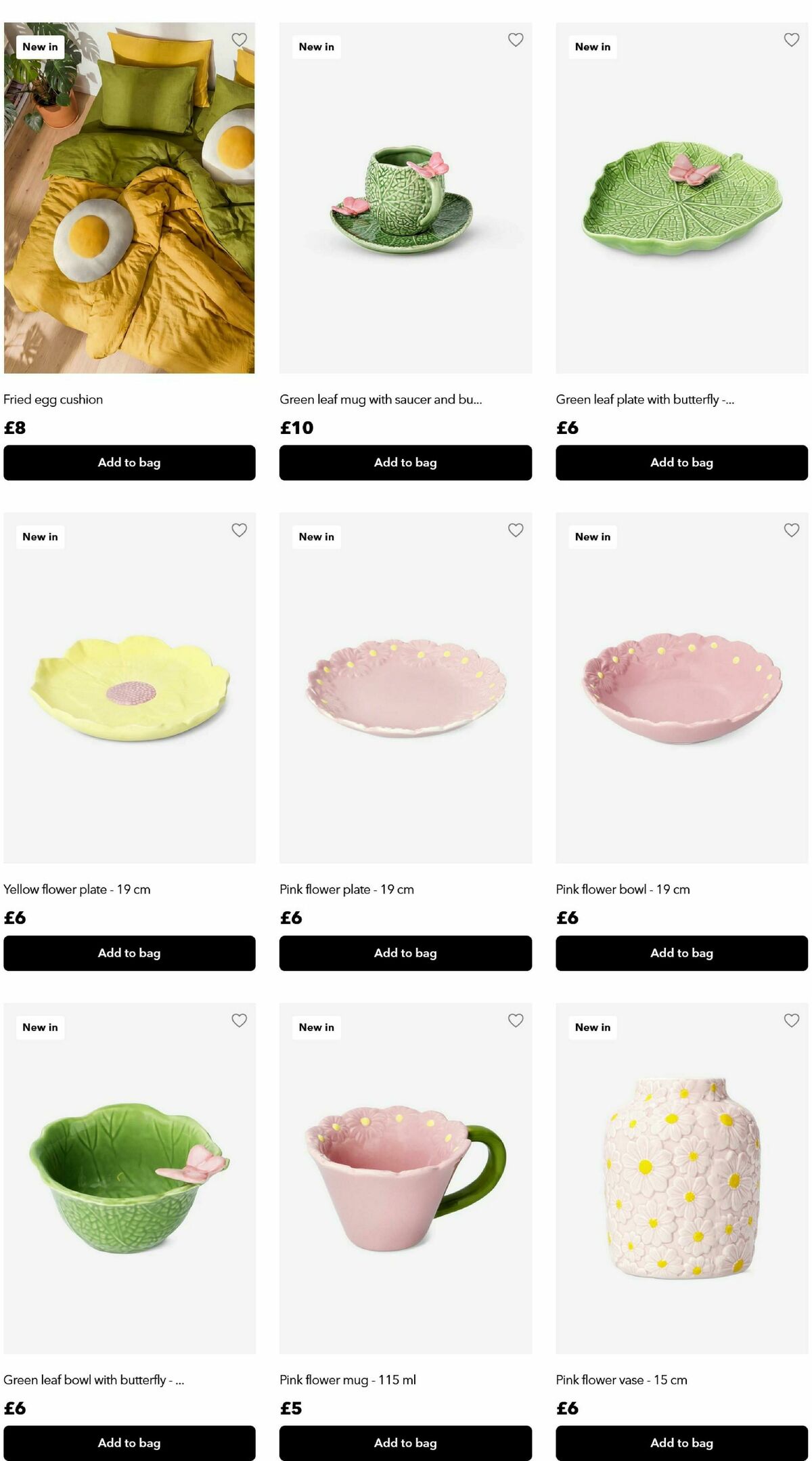Favorite the Green leaf plate with butterfly

[x=791, y=40]
